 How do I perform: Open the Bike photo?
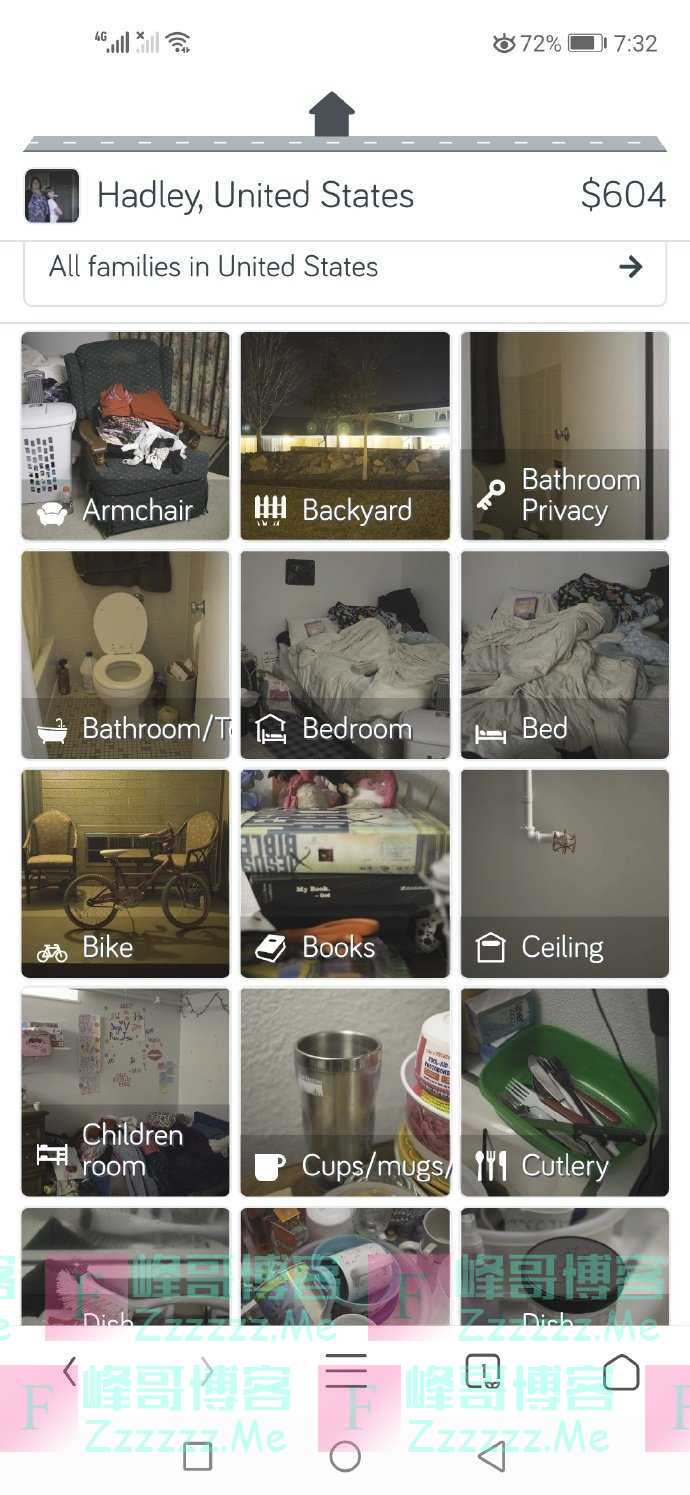125,873
